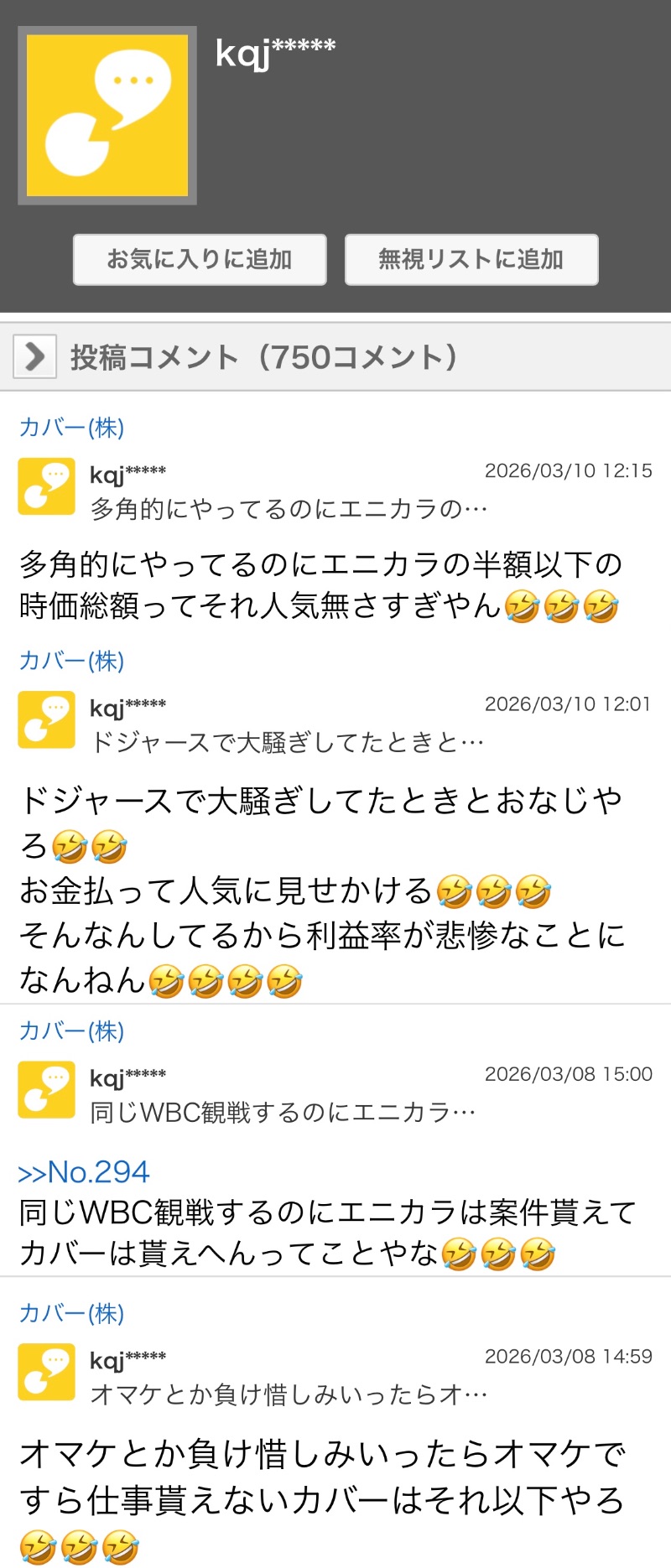Add user to 無視リスト
Screen dimensions: 671x1568
tap(471, 260)
